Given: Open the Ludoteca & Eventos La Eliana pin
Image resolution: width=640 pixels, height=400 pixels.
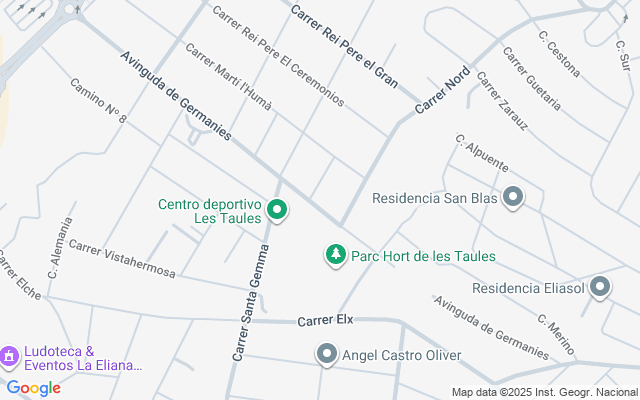Looking at the screenshot, I should (9, 358).
